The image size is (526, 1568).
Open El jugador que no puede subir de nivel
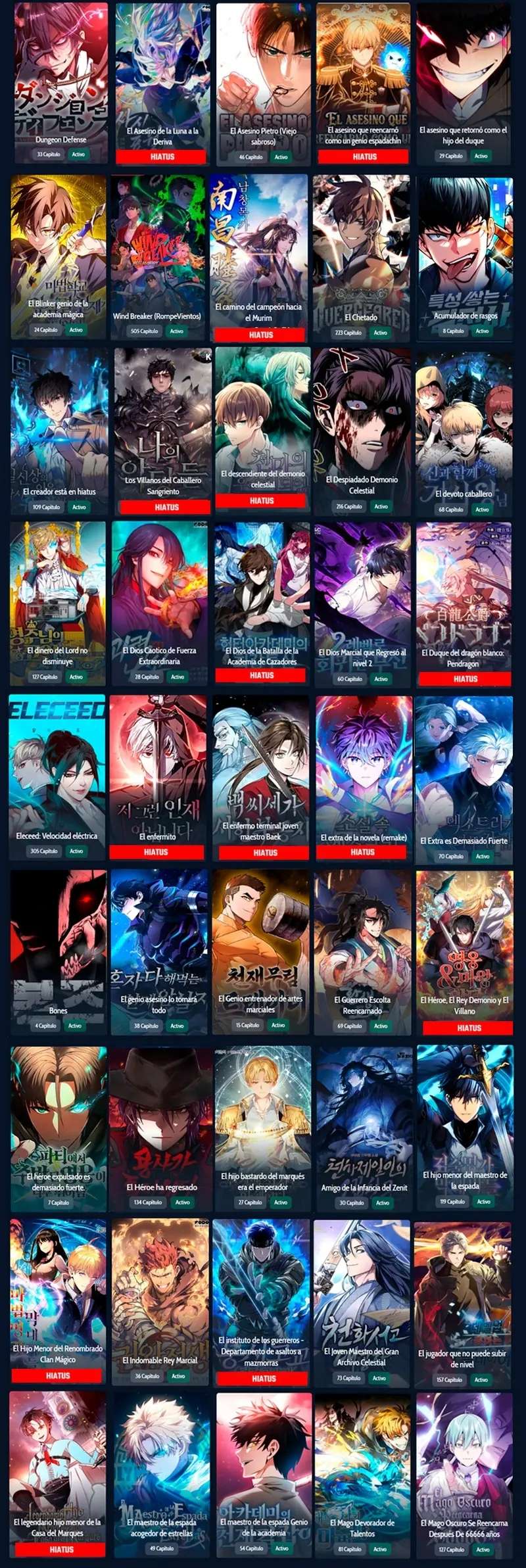tap(463, 1303)
